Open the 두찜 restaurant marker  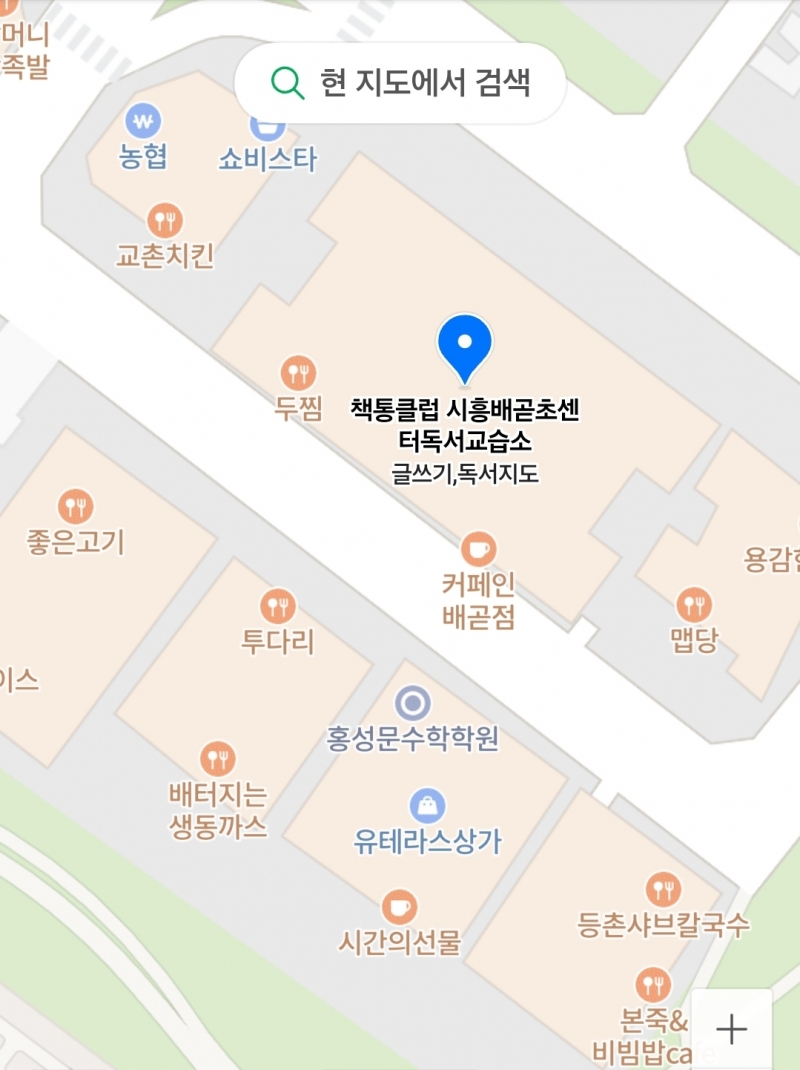[x=298, y=373]
